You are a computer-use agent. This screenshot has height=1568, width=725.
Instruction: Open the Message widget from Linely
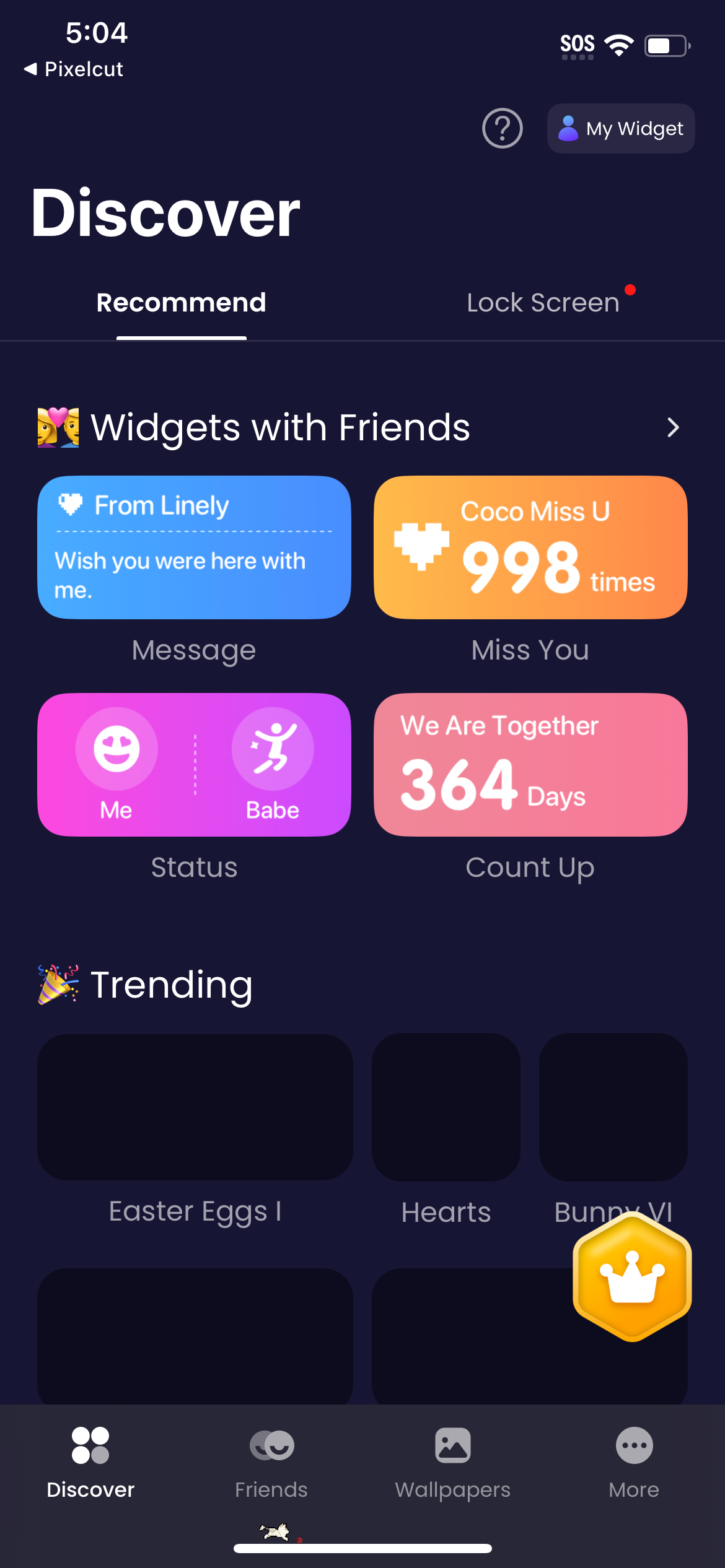click(194, 546)
